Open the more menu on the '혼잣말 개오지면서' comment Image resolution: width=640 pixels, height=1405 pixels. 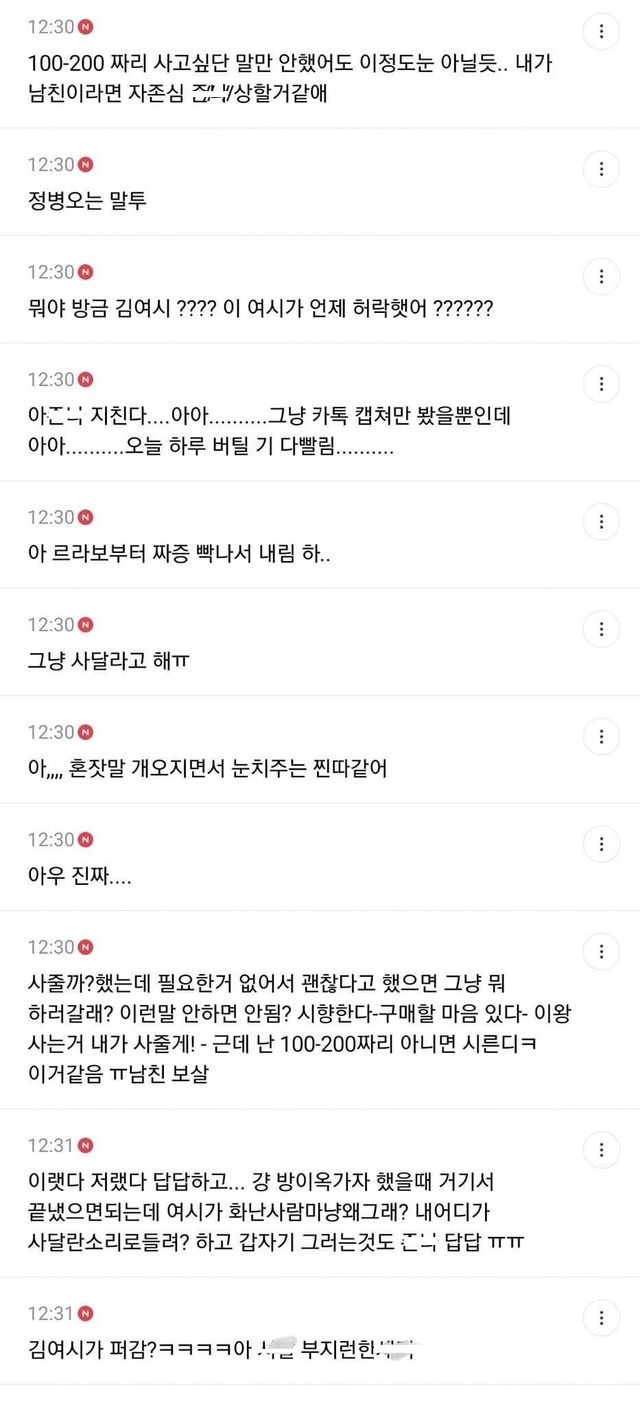(601, 736)
